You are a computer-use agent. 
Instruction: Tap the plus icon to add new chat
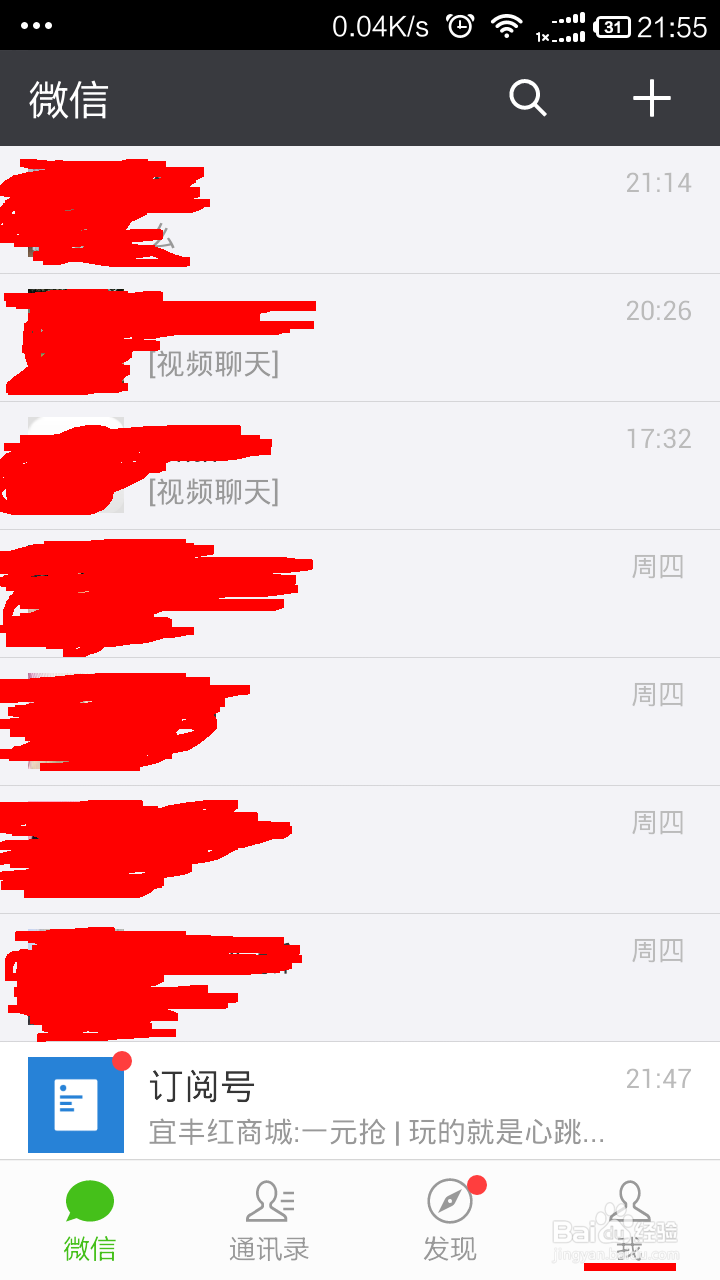click(x=652, y=98)
